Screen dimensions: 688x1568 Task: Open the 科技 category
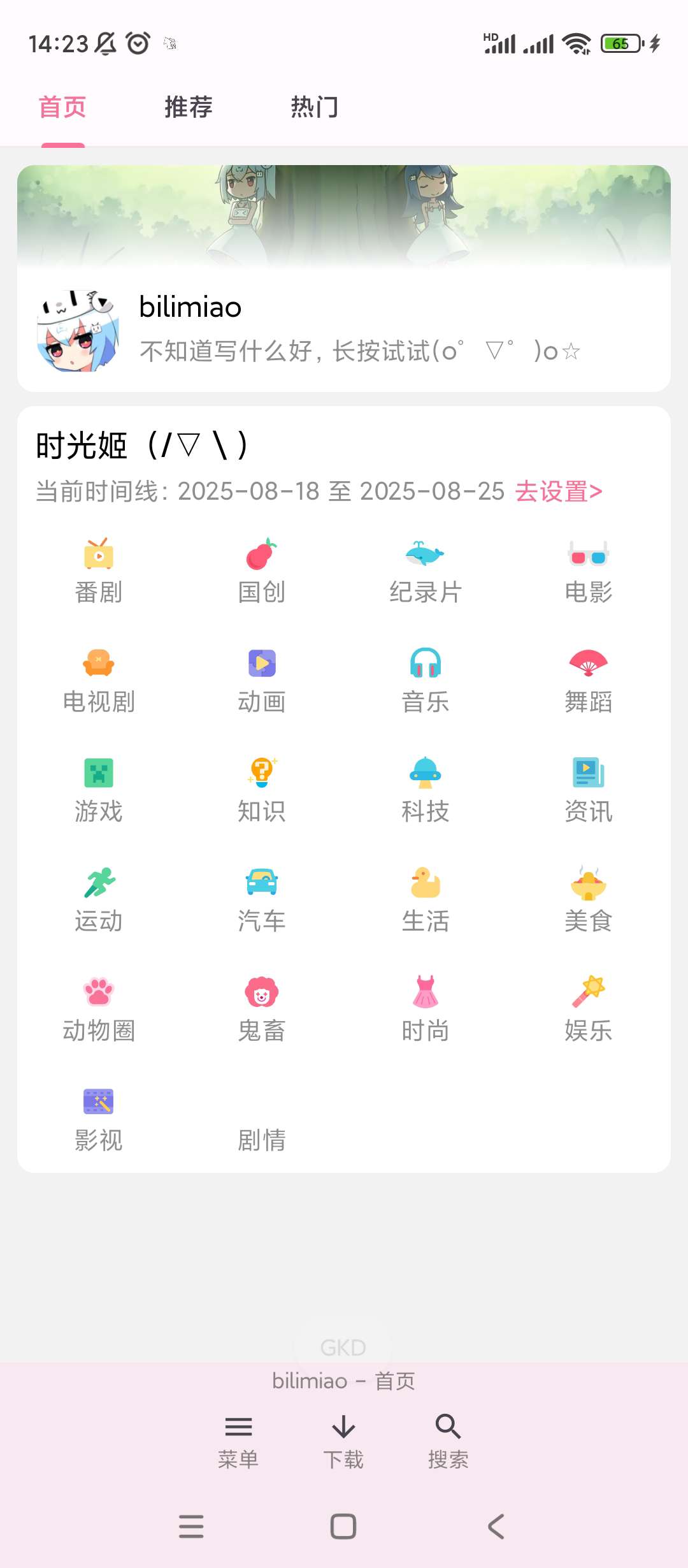coord(426,790)
